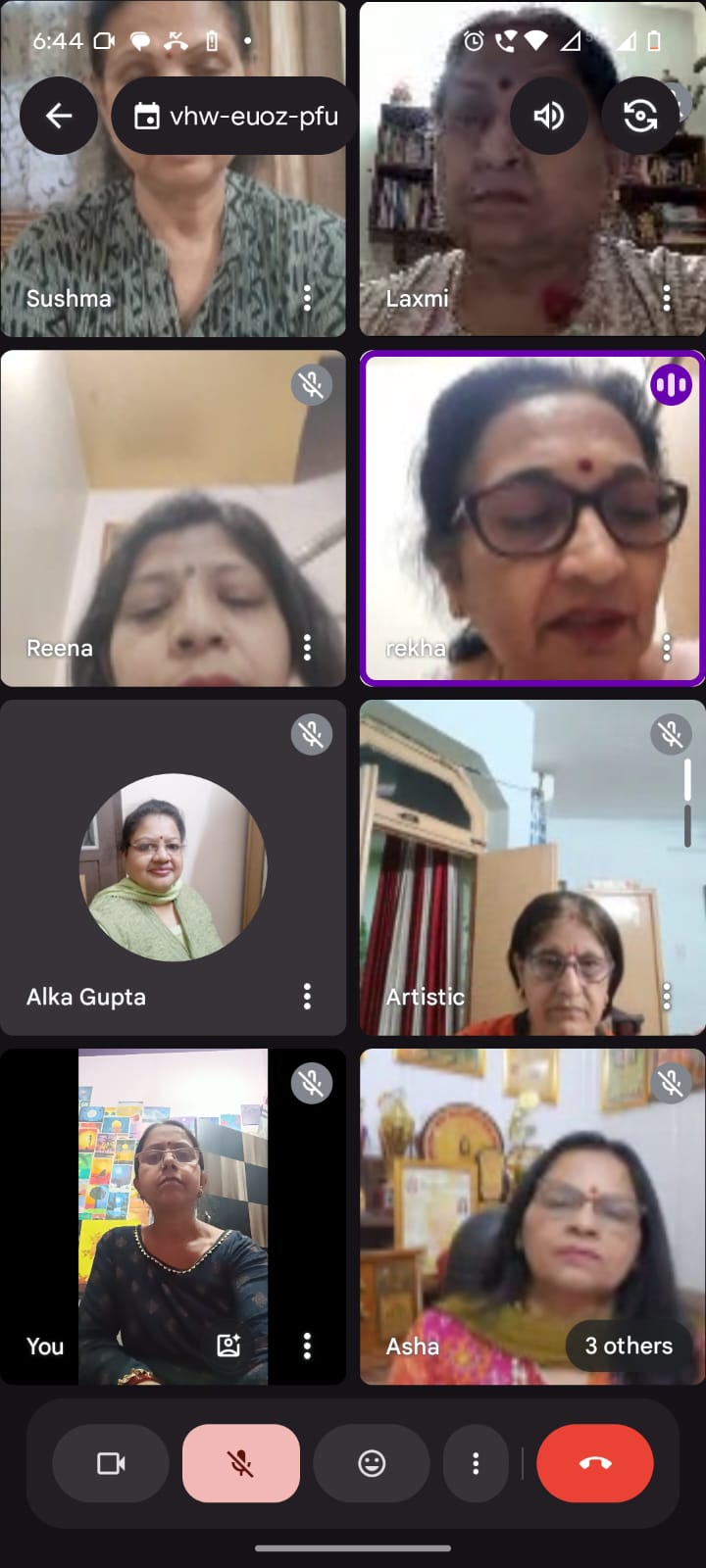Open options menu on Laxmi's tile
The image size is (706, 1568).
(x=667, y=298)
